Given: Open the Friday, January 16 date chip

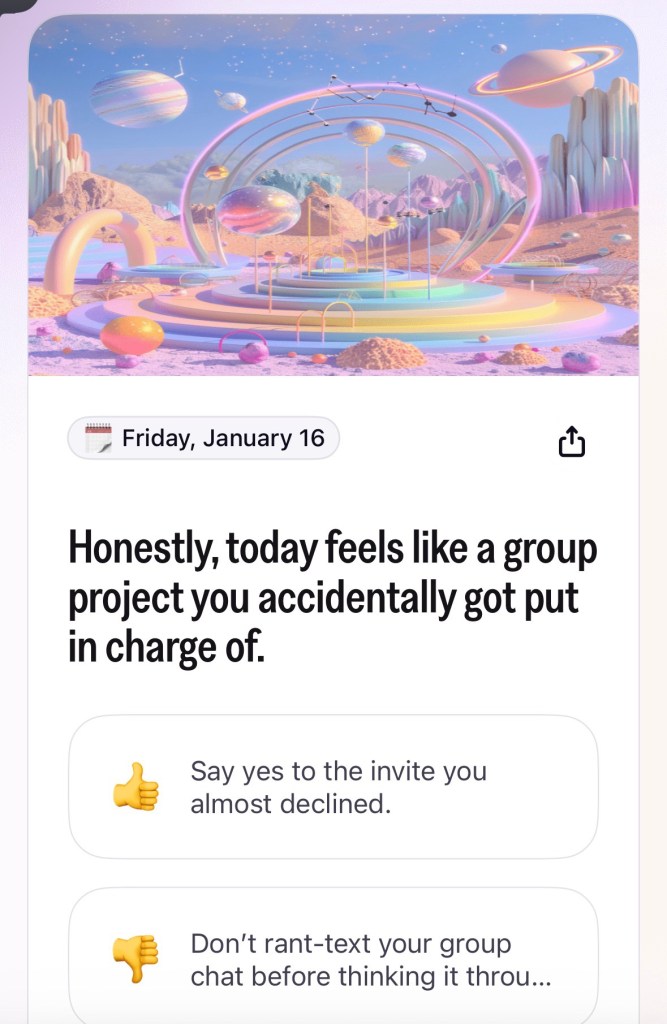Looking at the screenshot, I should [x=204, y=438].
